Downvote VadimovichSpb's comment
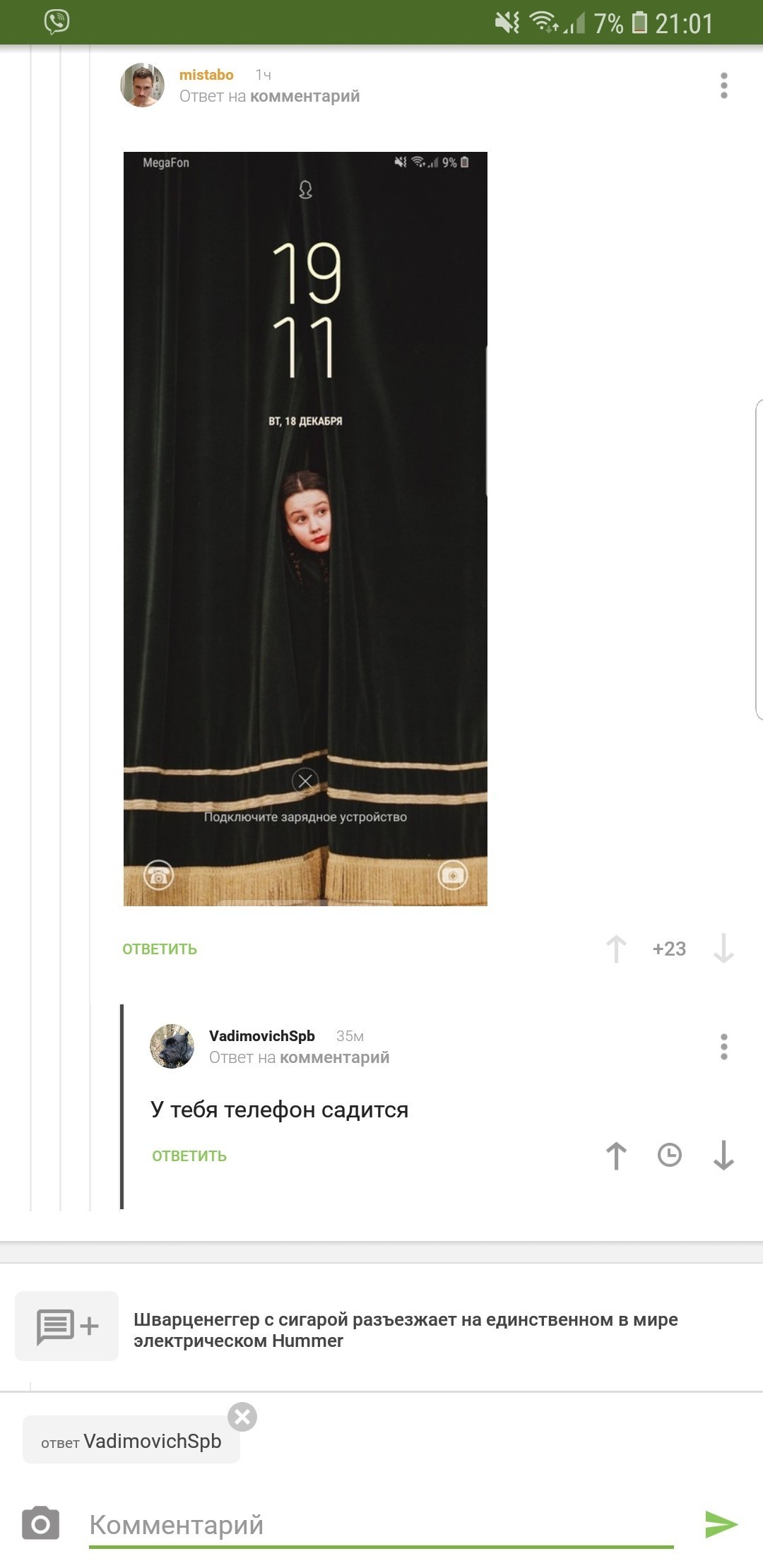763x1568 pixels. tap(723, 1156)
